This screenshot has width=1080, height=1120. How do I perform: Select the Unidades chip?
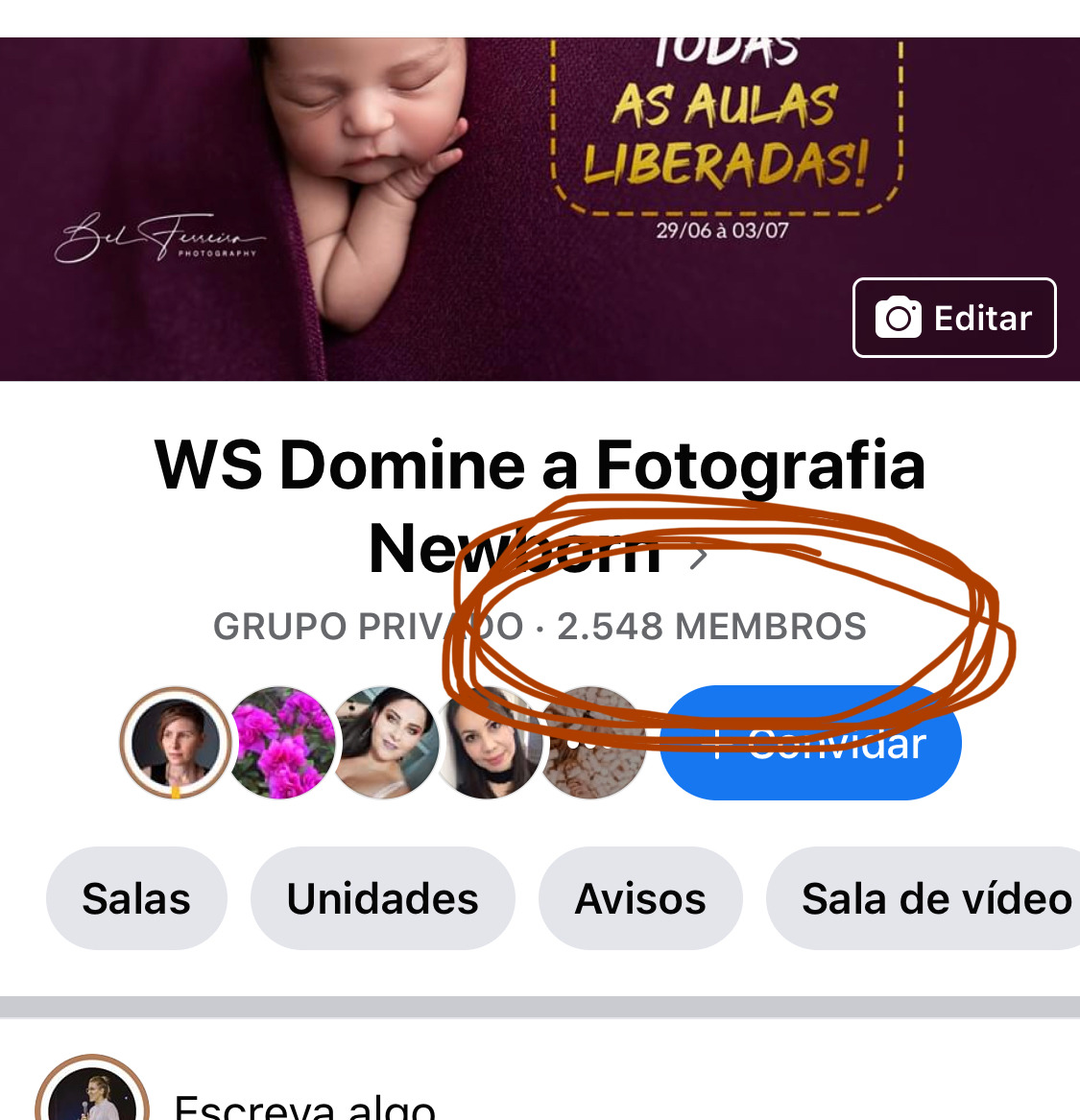pyautogui.click(x=382, y=899)
